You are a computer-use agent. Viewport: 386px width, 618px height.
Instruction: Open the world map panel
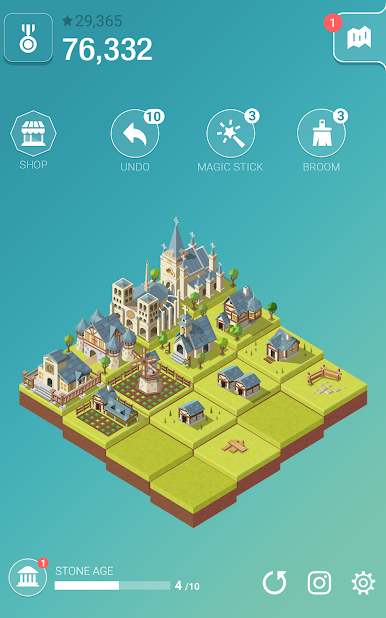point(359,38)
